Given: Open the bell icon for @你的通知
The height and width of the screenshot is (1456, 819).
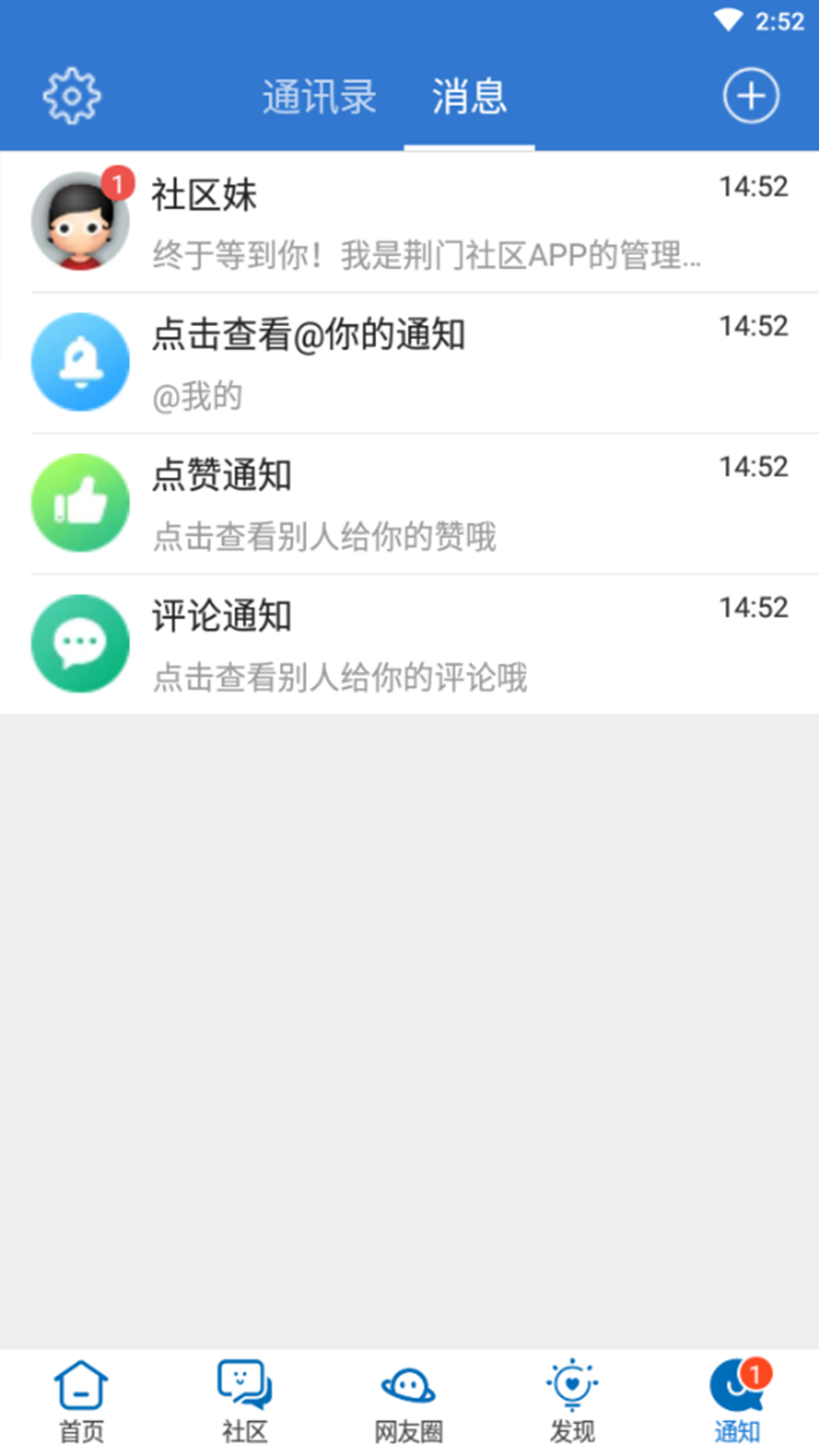Looking at the screenshot, I should point(80,362).
